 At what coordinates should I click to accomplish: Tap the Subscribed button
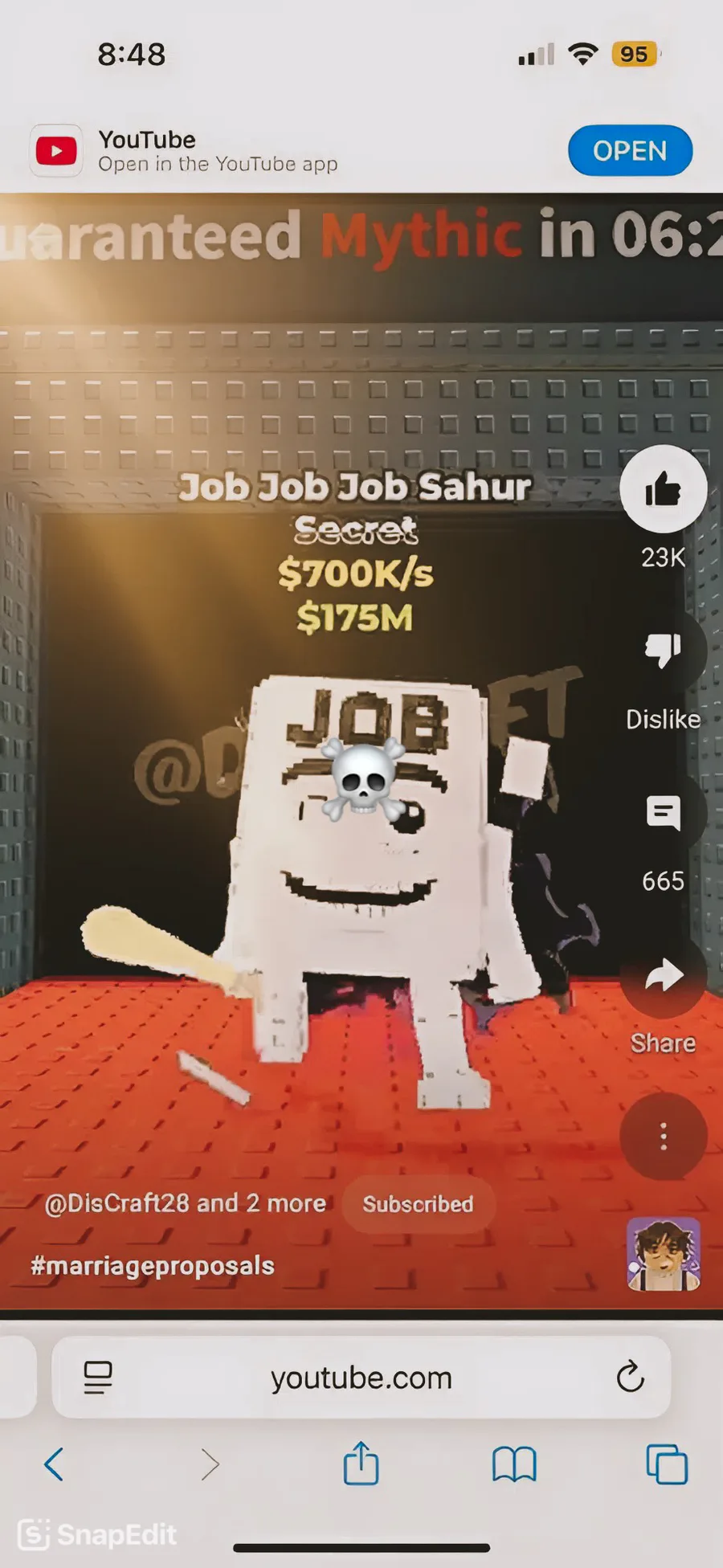[x=418, y=1204]
